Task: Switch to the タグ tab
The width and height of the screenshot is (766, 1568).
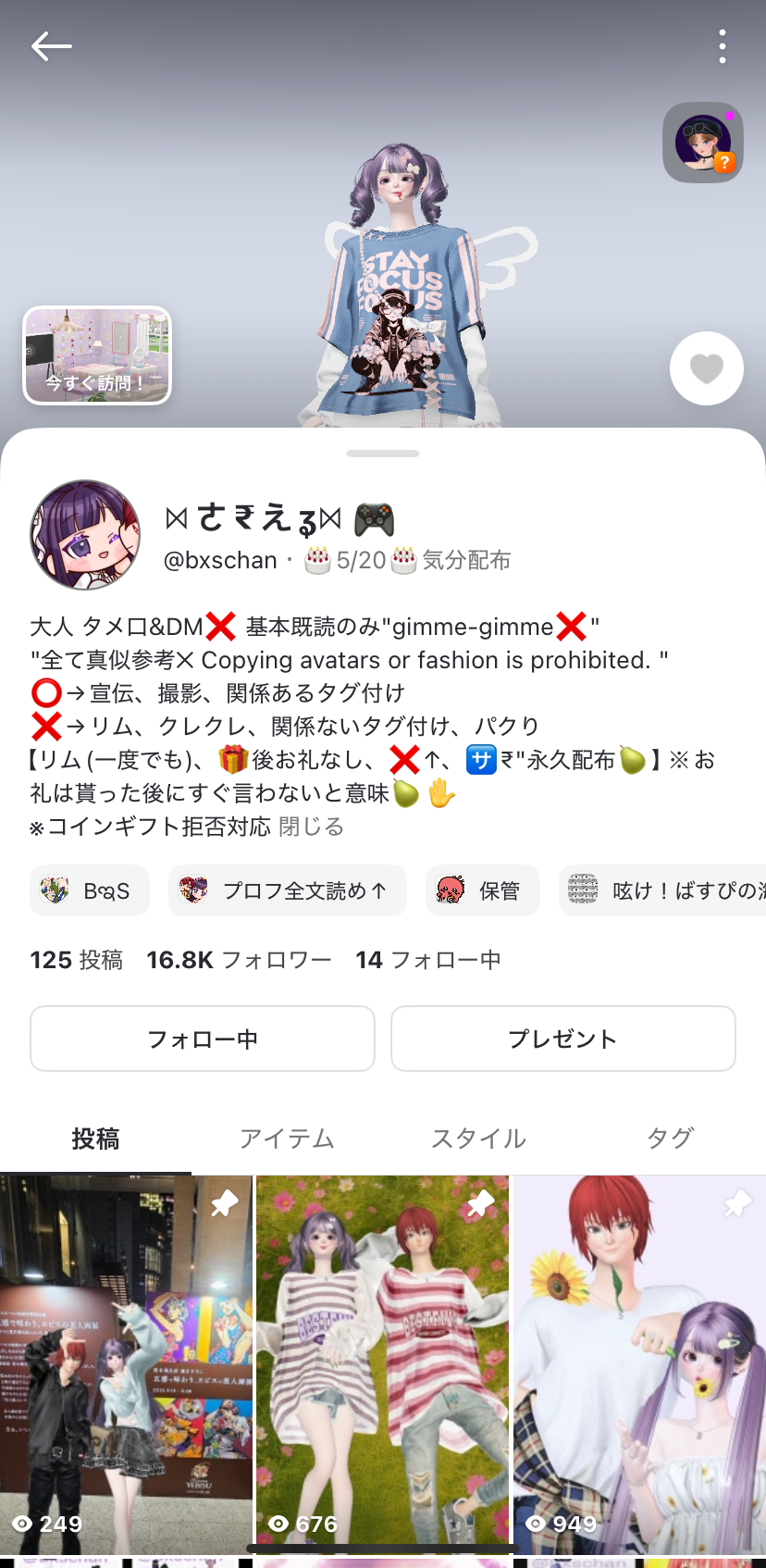Action: coord(670,1139)
